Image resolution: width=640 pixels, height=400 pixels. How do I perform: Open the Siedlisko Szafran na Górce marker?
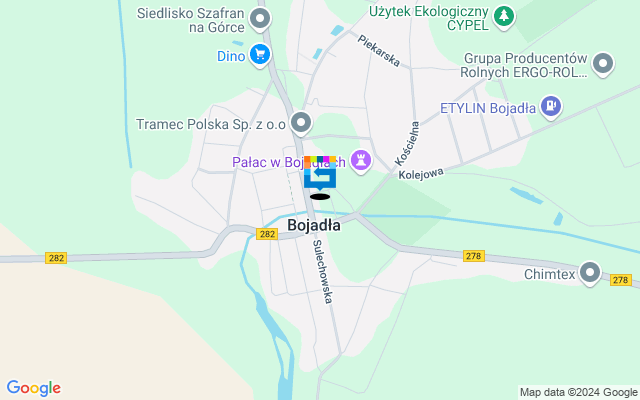261,18
